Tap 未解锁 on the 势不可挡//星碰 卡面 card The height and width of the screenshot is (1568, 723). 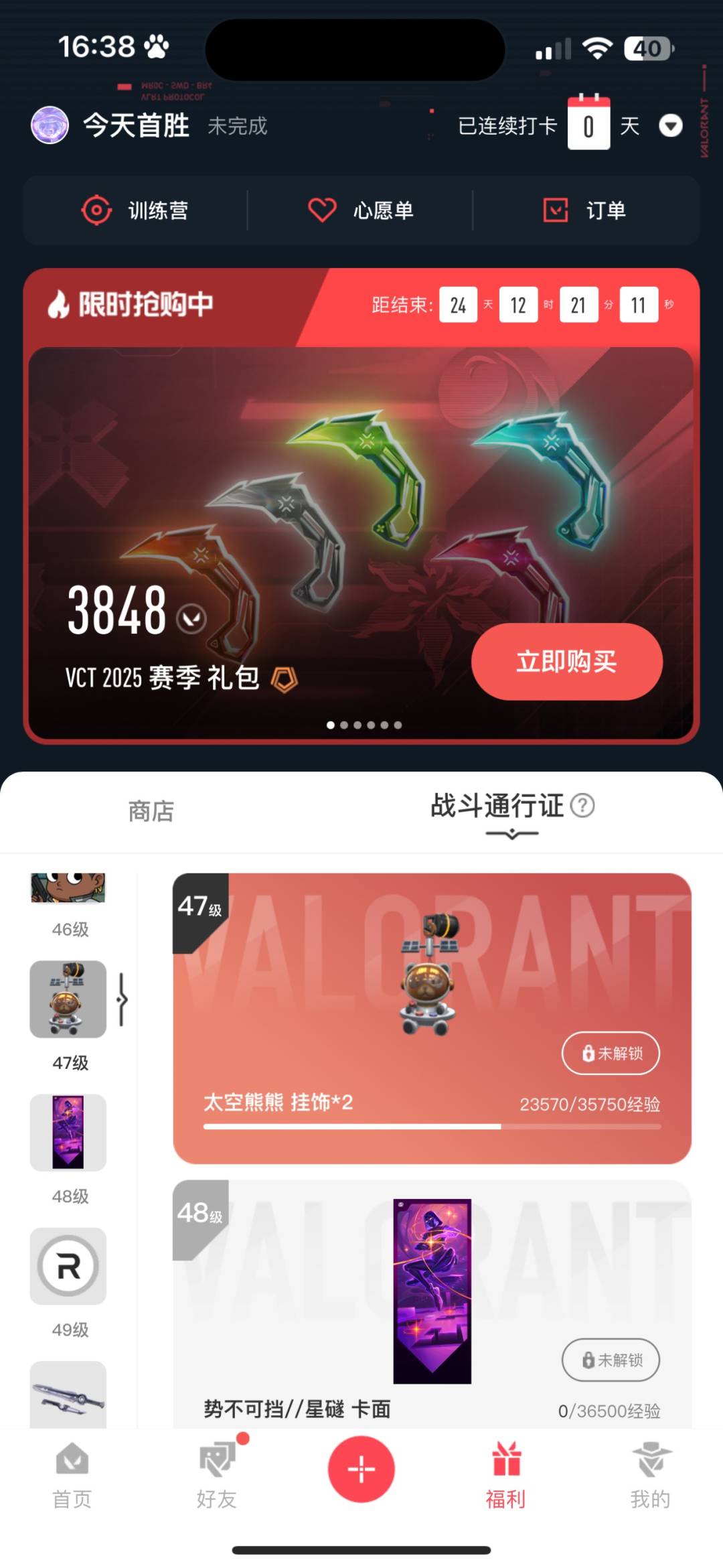[611, 1360]
